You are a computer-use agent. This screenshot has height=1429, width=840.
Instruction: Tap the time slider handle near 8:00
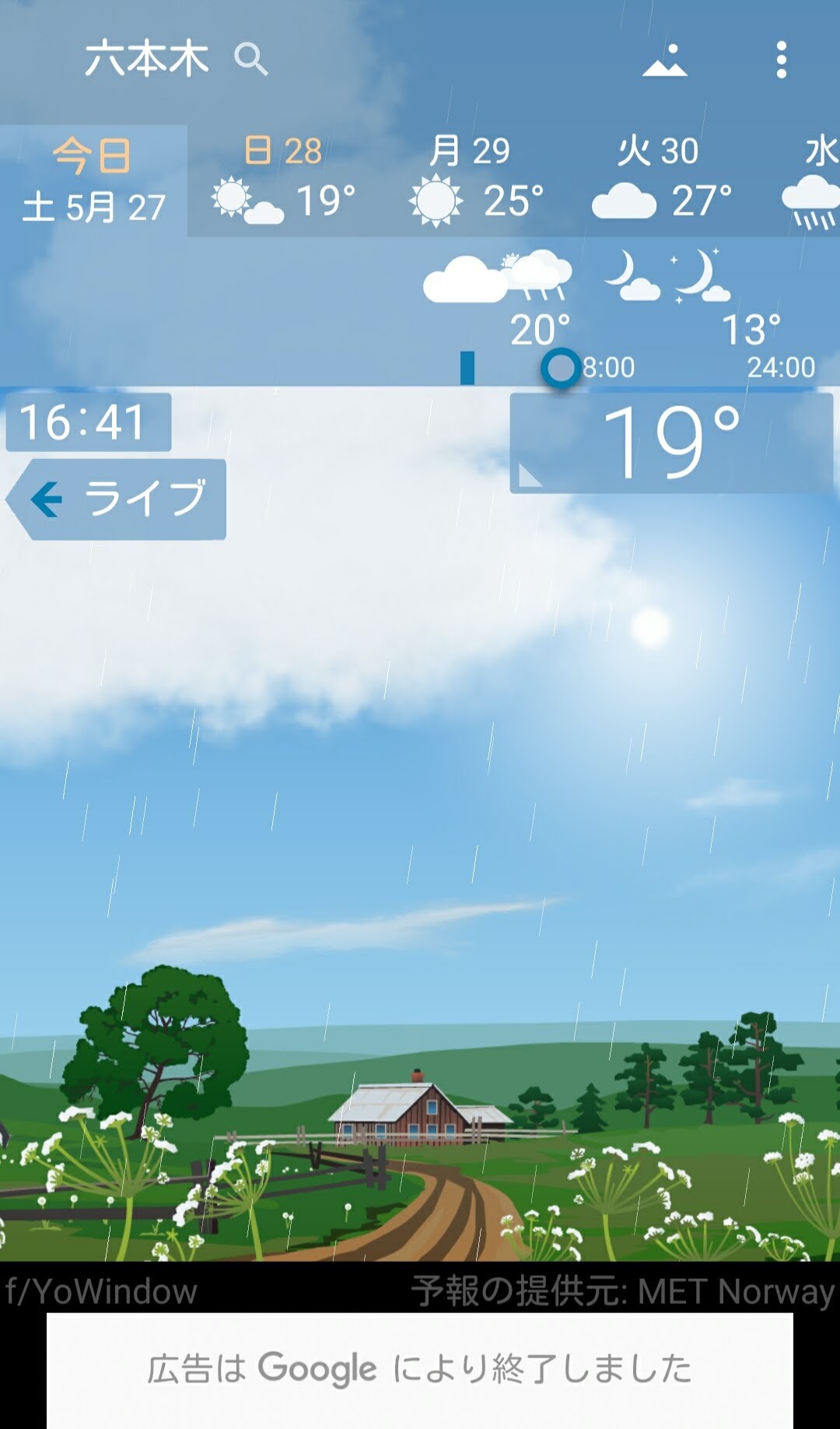coord(560,368)
